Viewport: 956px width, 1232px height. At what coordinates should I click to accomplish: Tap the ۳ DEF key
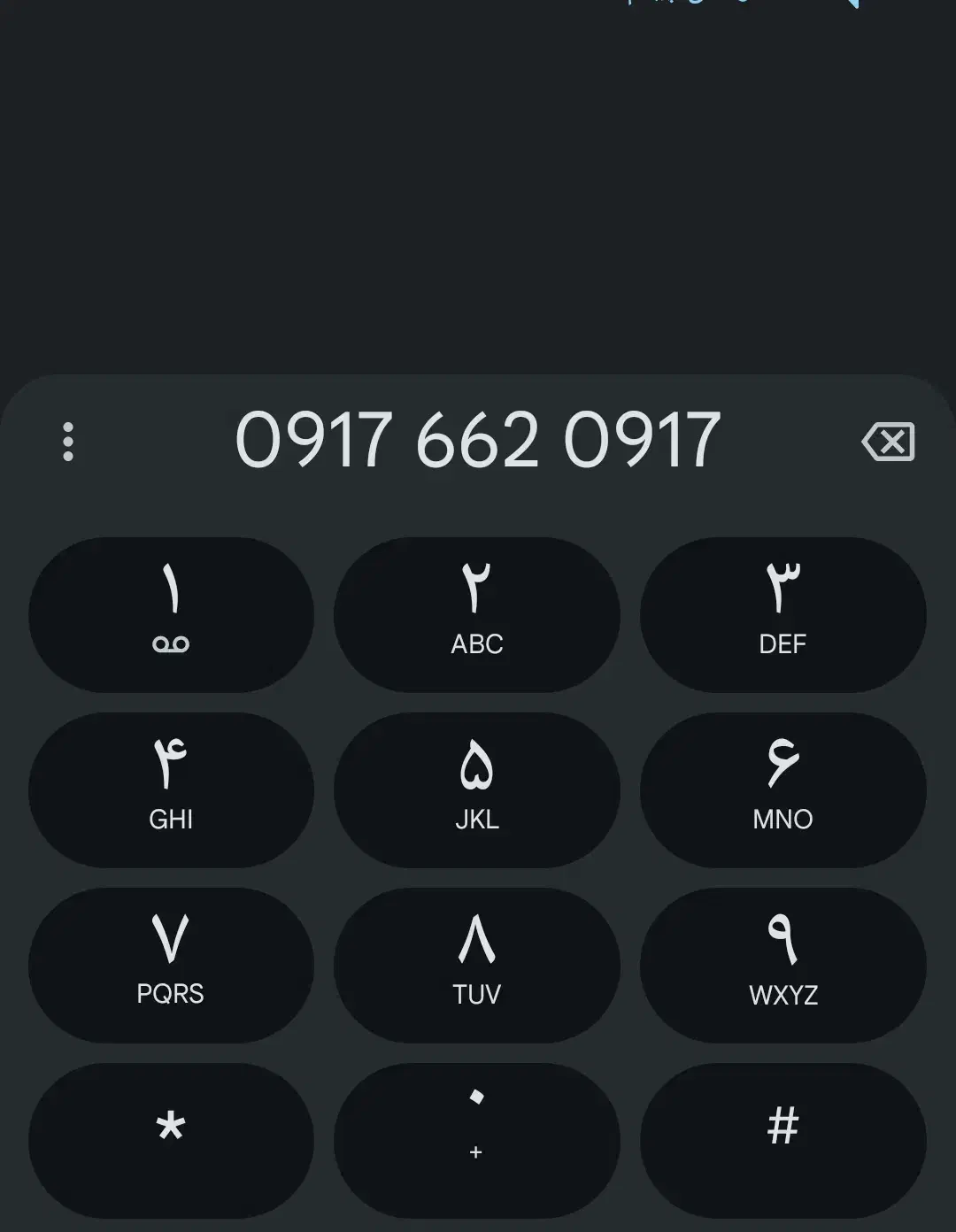tap(783, 614)
